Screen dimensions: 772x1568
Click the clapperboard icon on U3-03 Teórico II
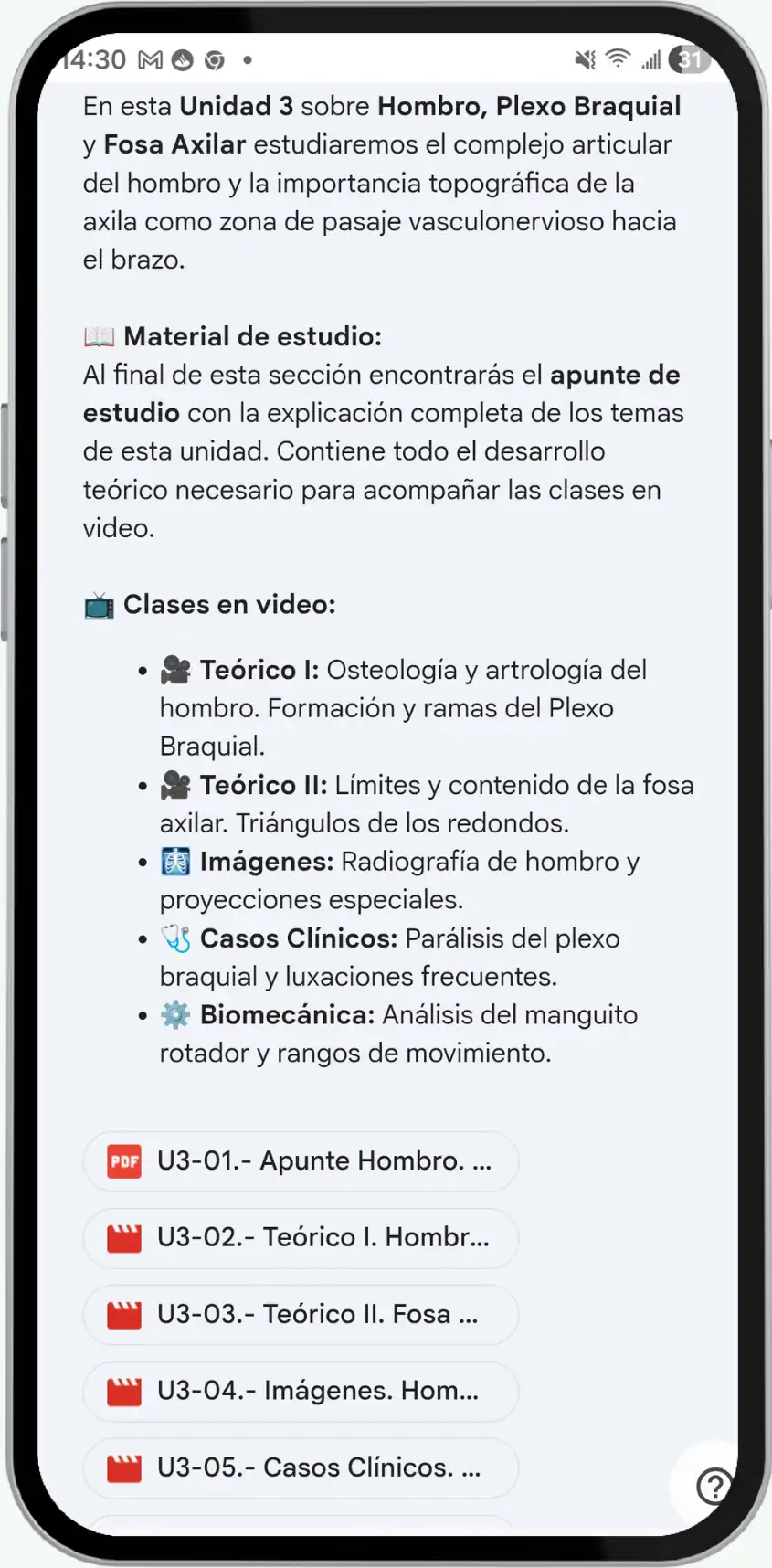(122, 1315)
